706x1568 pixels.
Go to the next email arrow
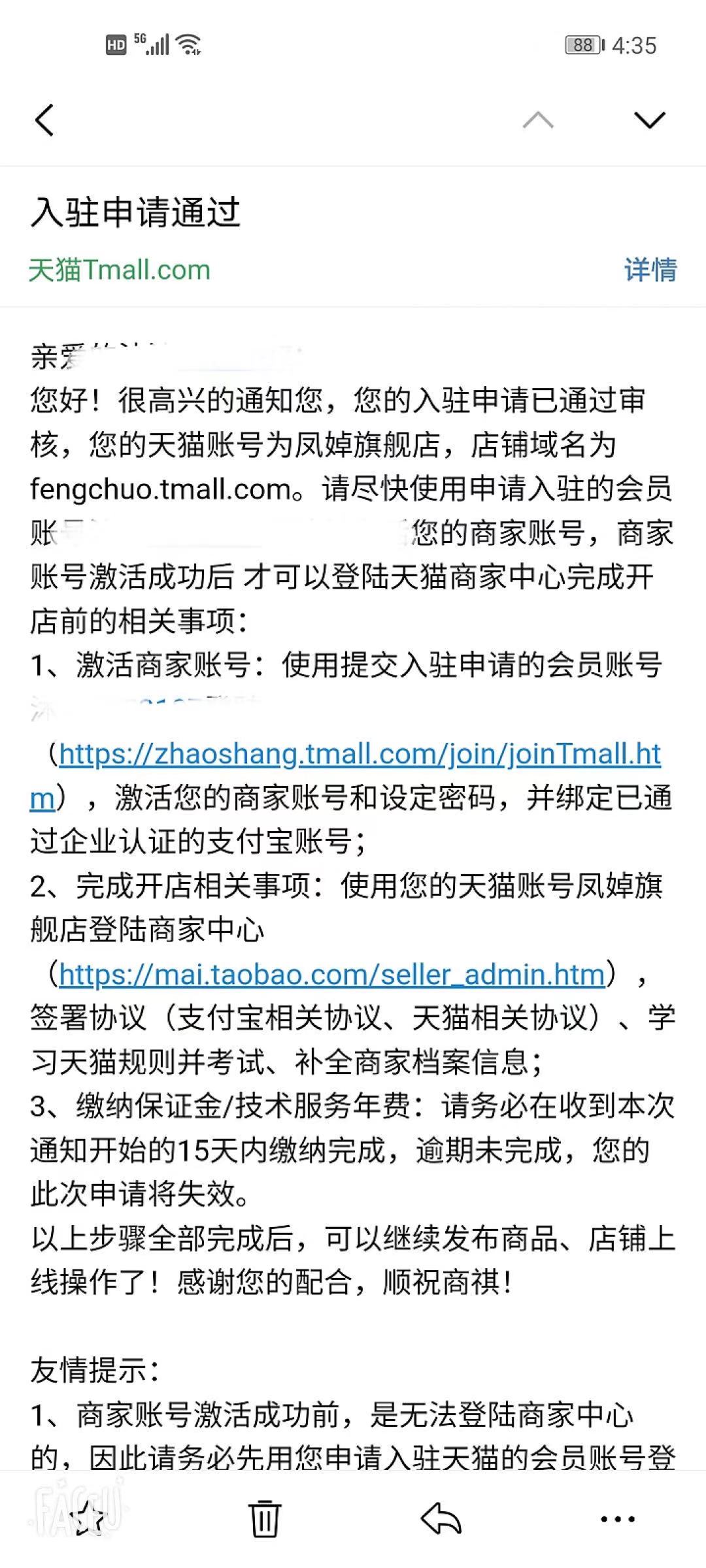(x=650, y=120)
